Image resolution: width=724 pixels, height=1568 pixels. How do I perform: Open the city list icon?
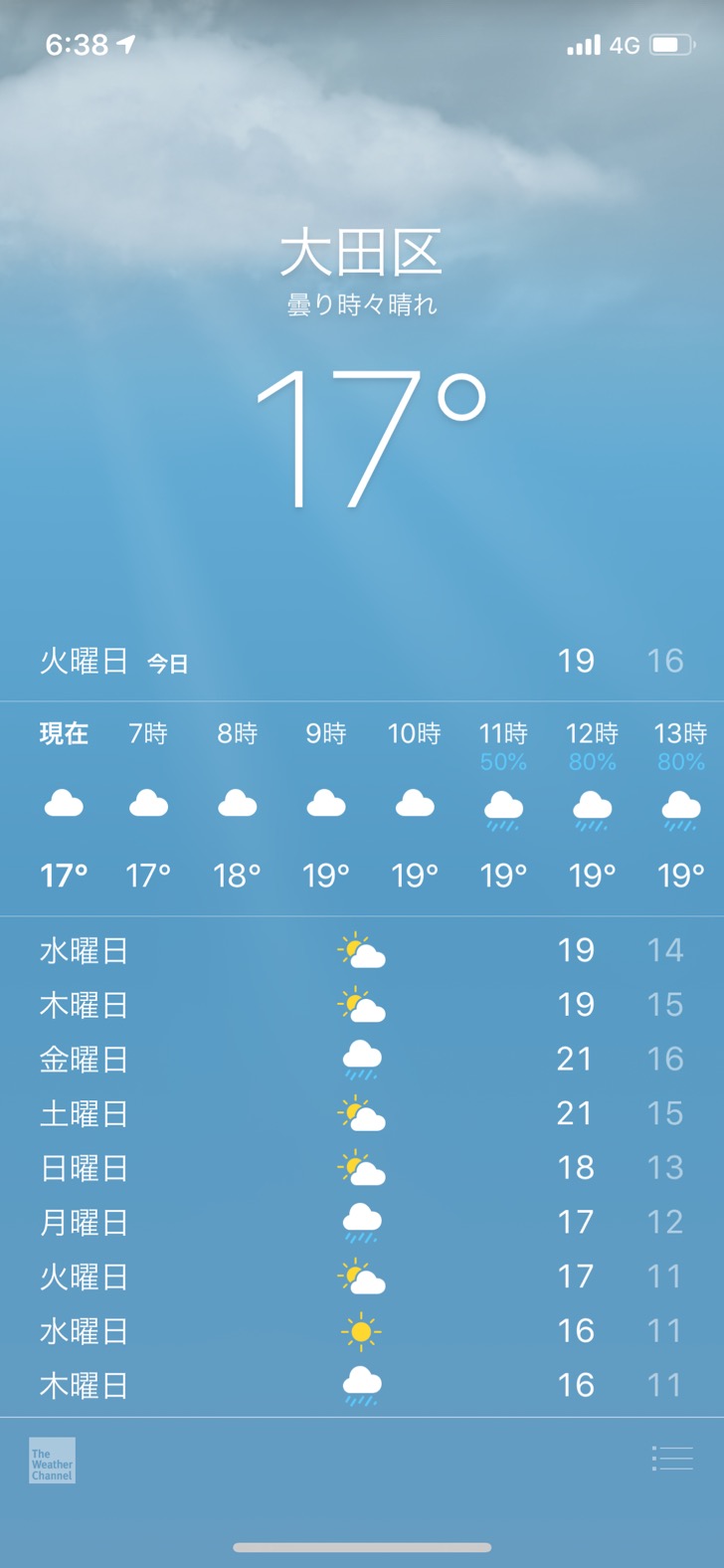pyautogui.click(x=672, y=1459)
